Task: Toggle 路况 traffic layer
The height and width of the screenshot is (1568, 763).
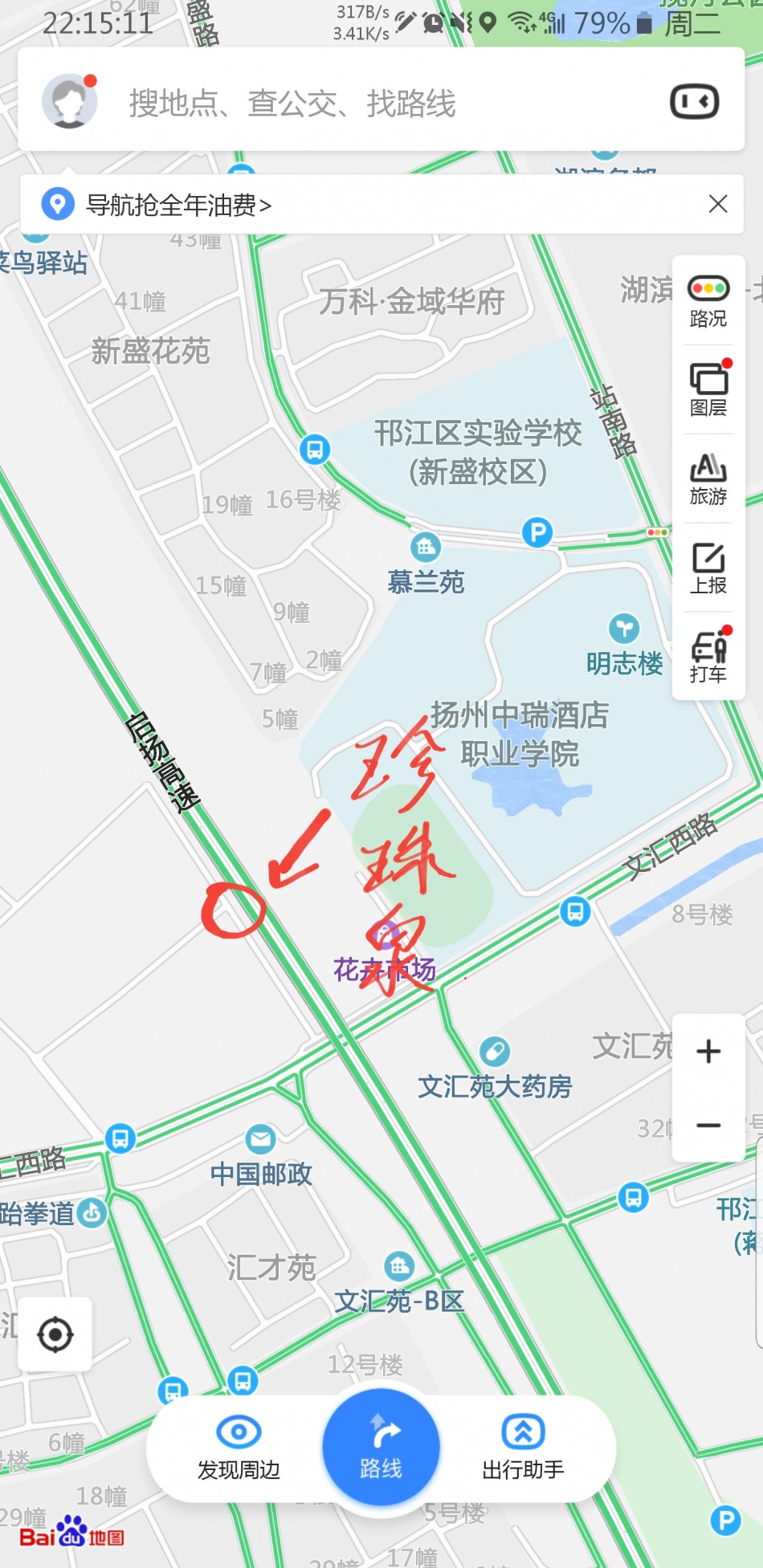Action: click(708, 302)
